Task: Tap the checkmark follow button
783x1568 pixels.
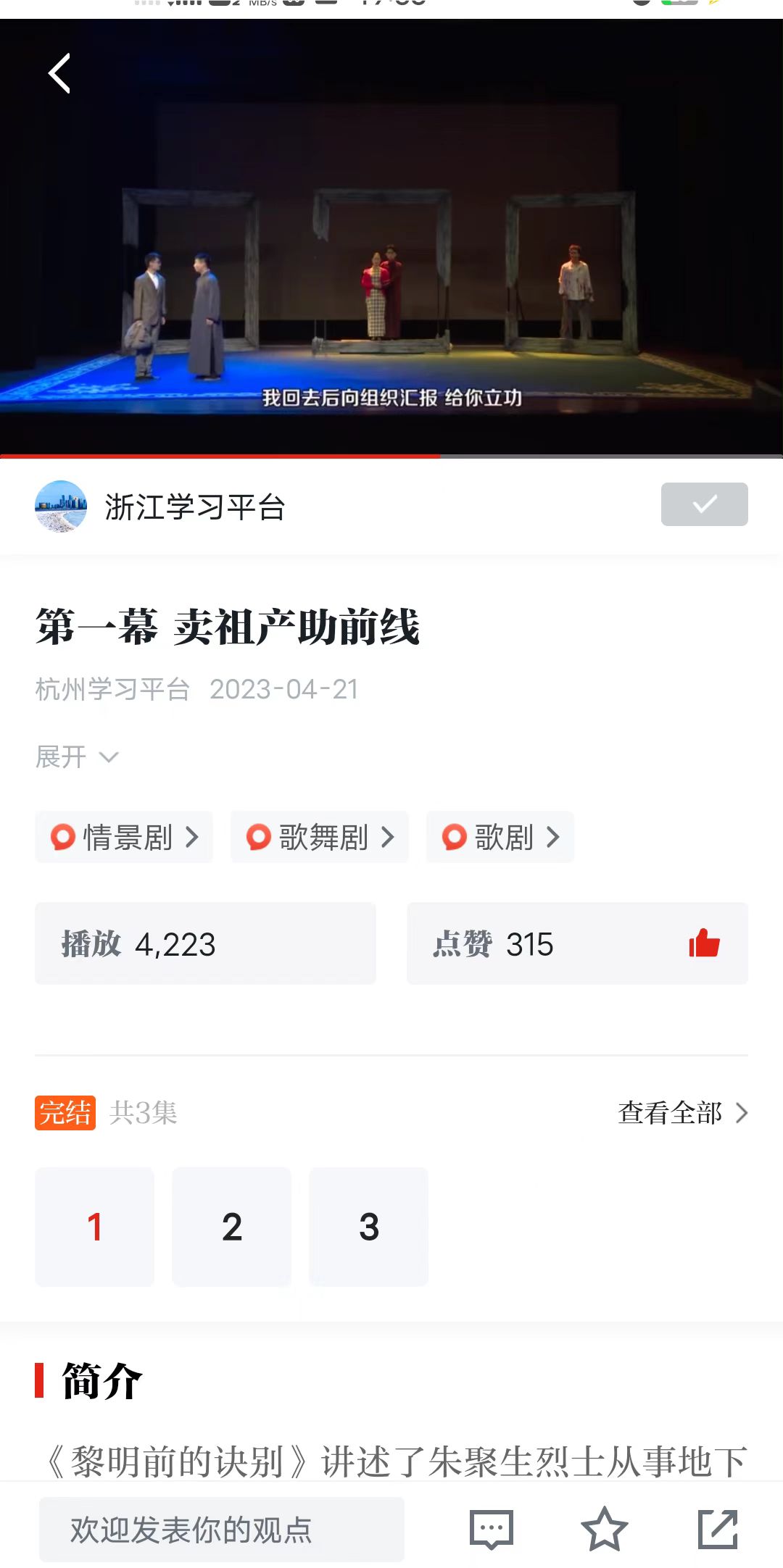Action: 704,504
